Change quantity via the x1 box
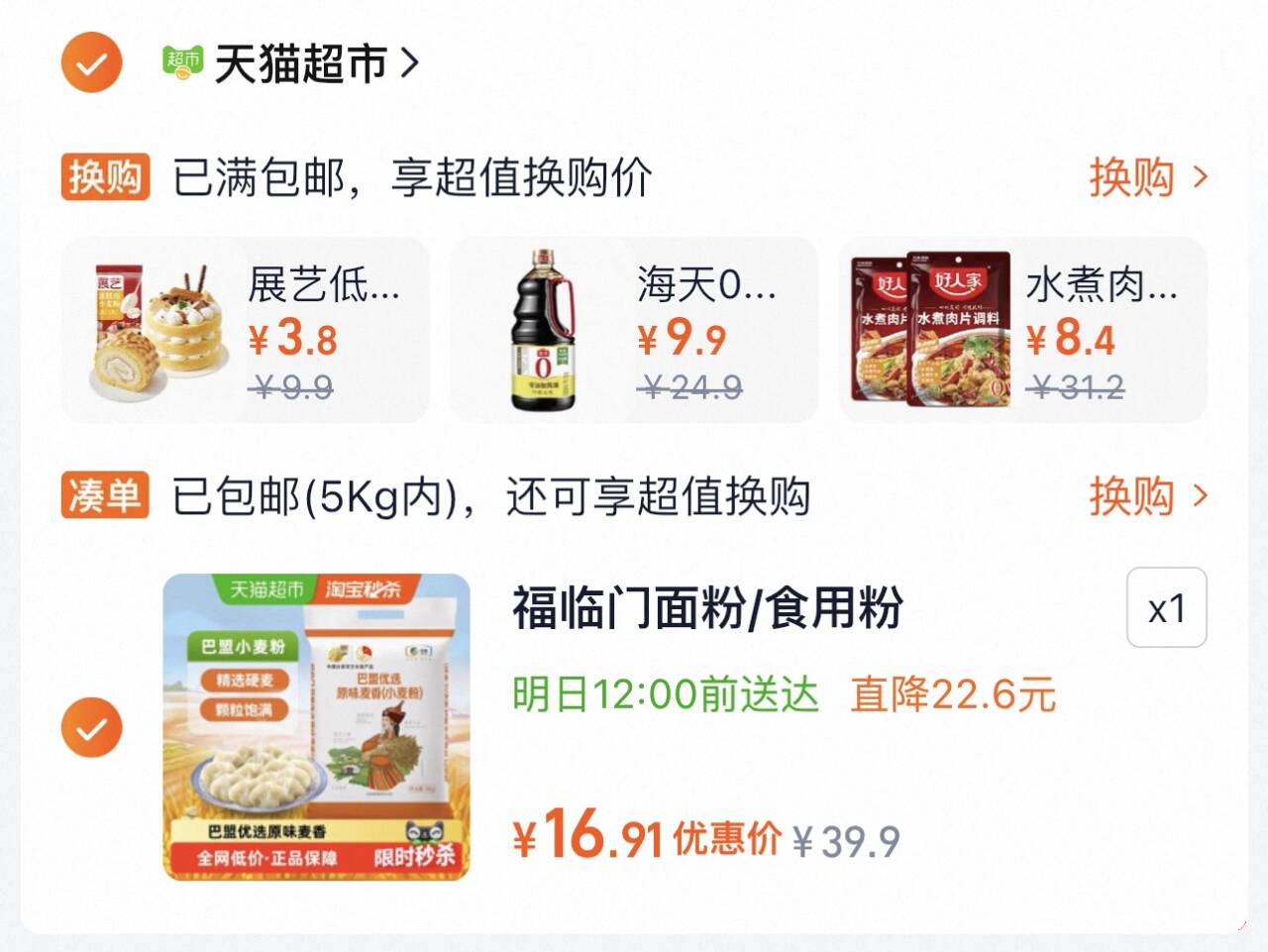The image size is (1268, 952). pyautogui.click(x=1166, y=607)
